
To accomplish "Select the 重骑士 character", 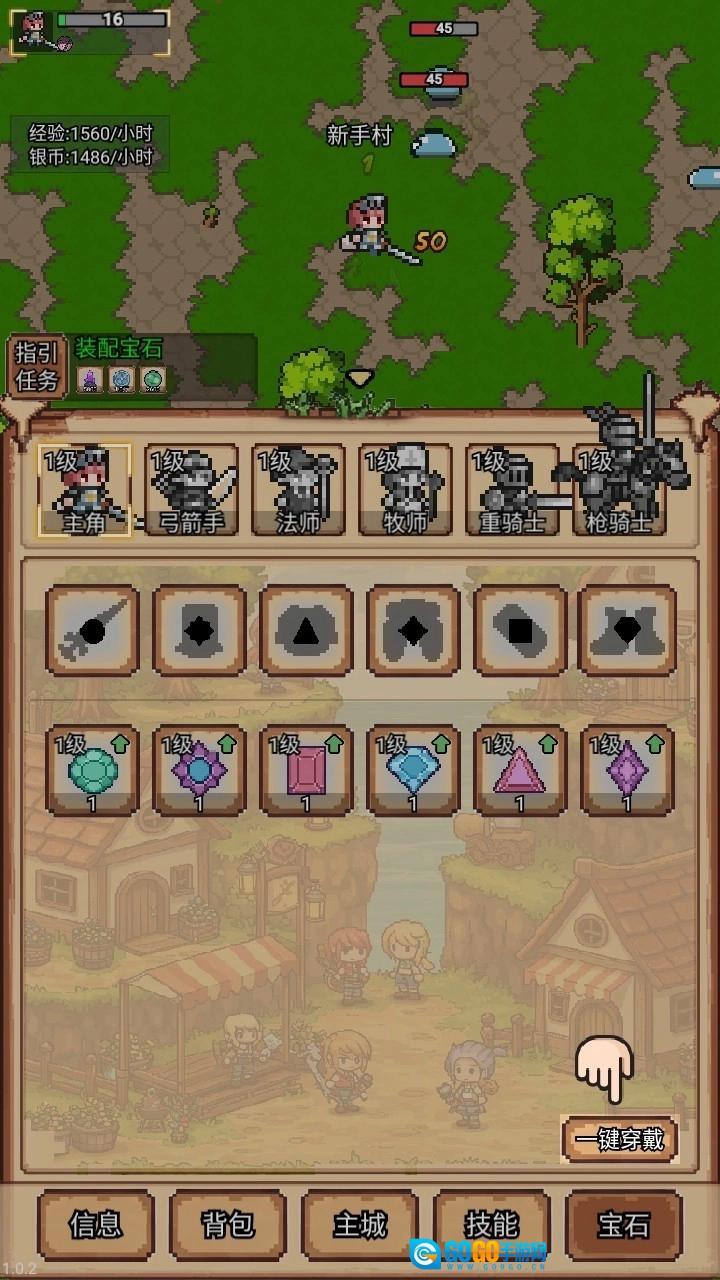I will click(513, 490).
